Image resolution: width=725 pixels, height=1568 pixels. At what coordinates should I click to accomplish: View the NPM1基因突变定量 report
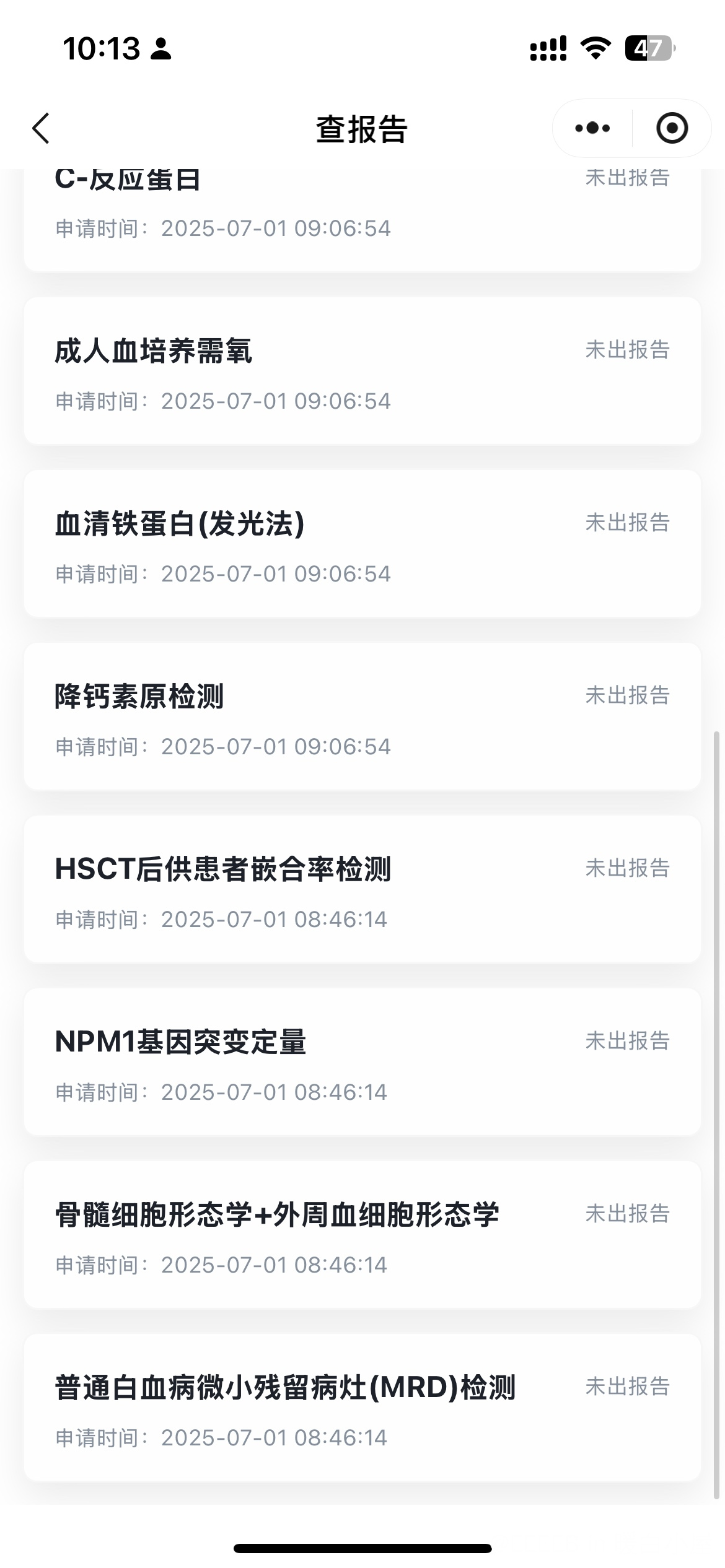click(362, 1062)
